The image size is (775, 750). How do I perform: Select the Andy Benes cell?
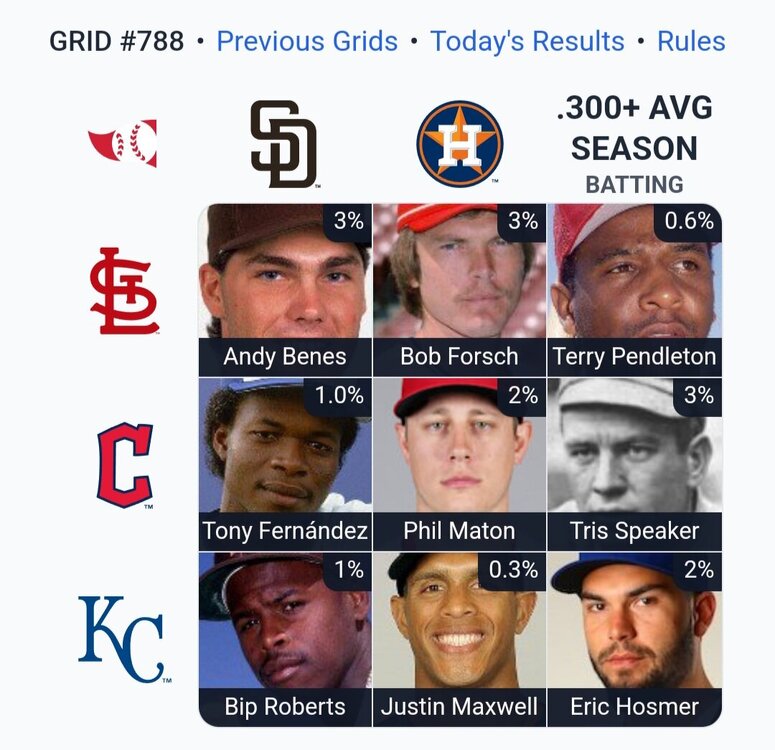pyautogui.click(x=285, y=290)
